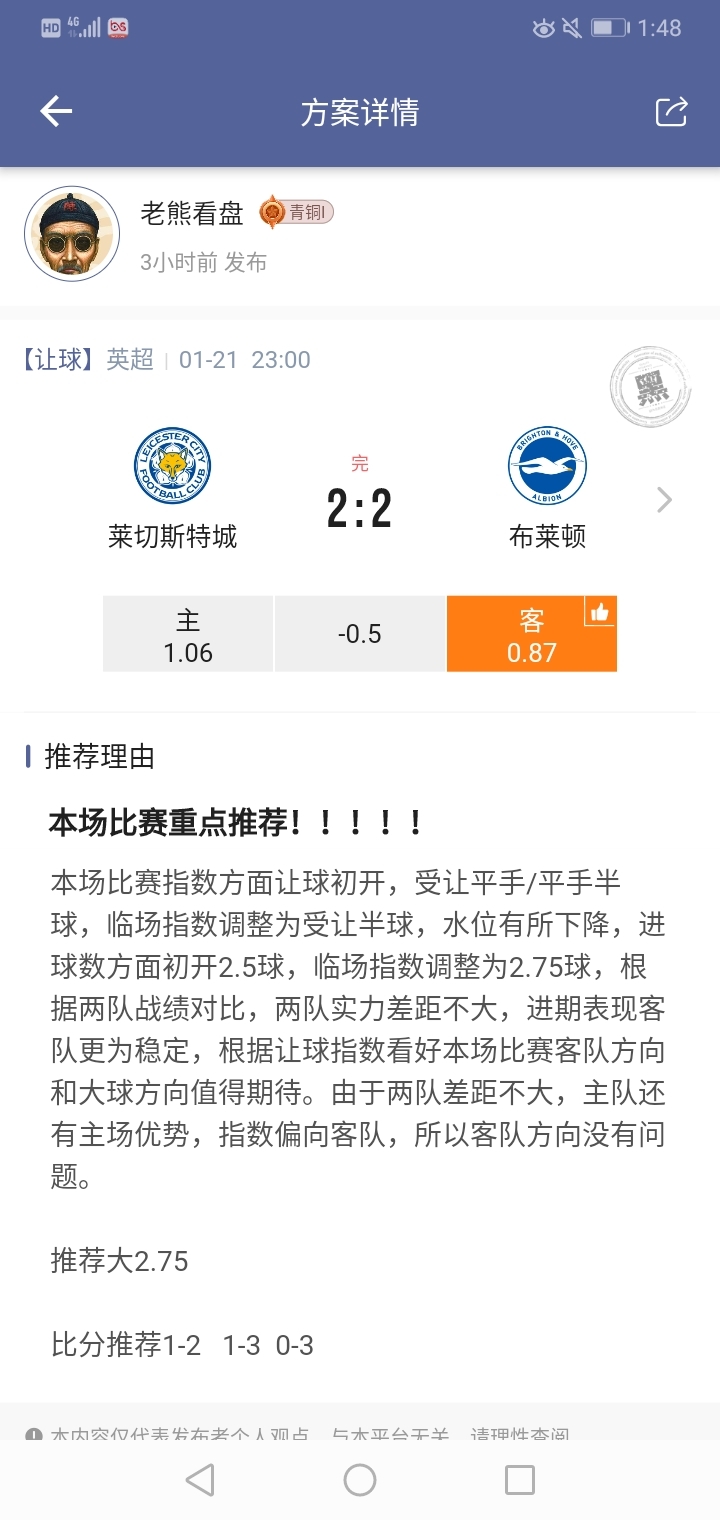The image size is (720, 1520).
Task: Share this plan via the share icon
Action: 671,112
